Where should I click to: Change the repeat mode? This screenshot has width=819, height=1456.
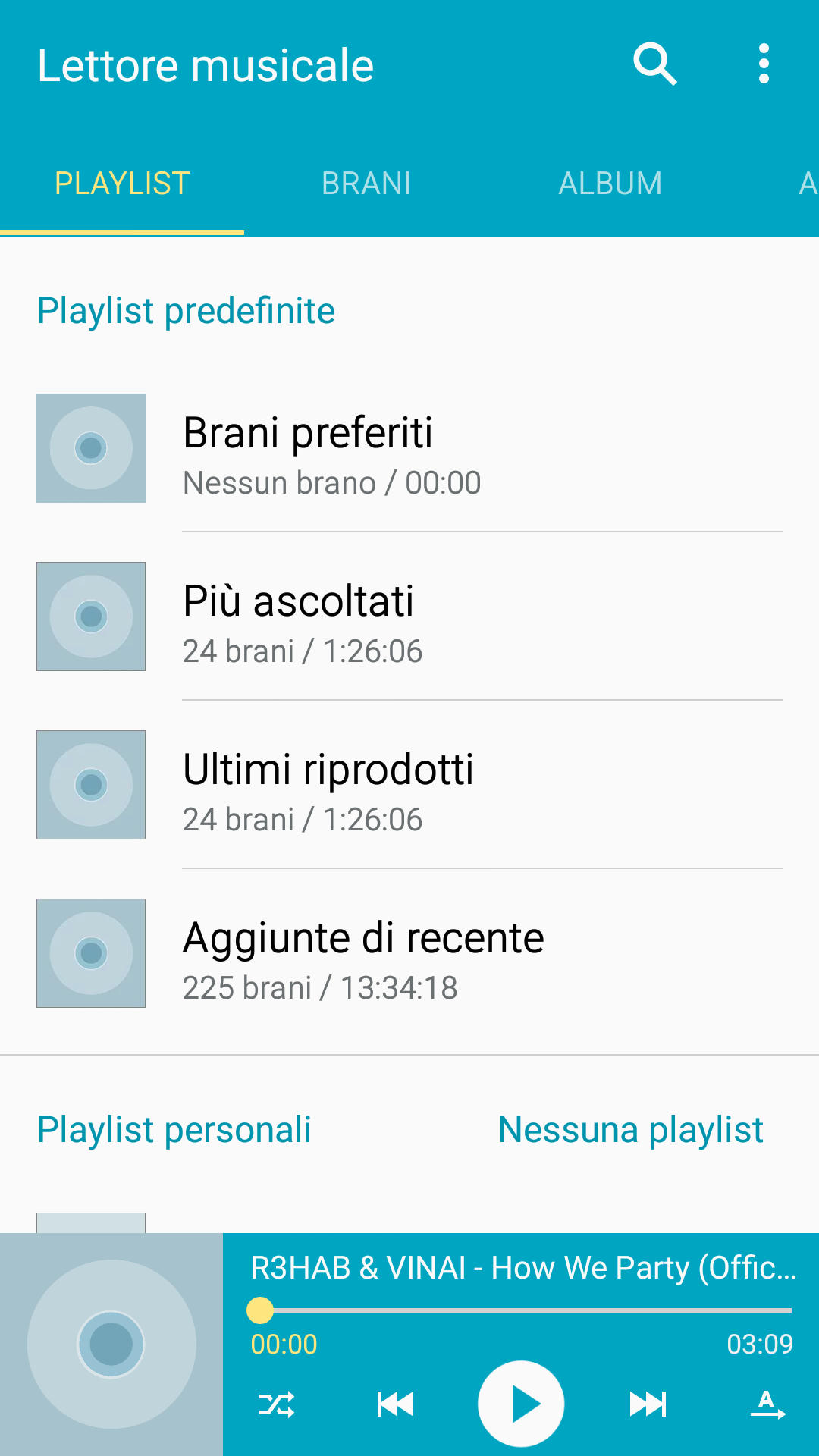[767, 1404]
